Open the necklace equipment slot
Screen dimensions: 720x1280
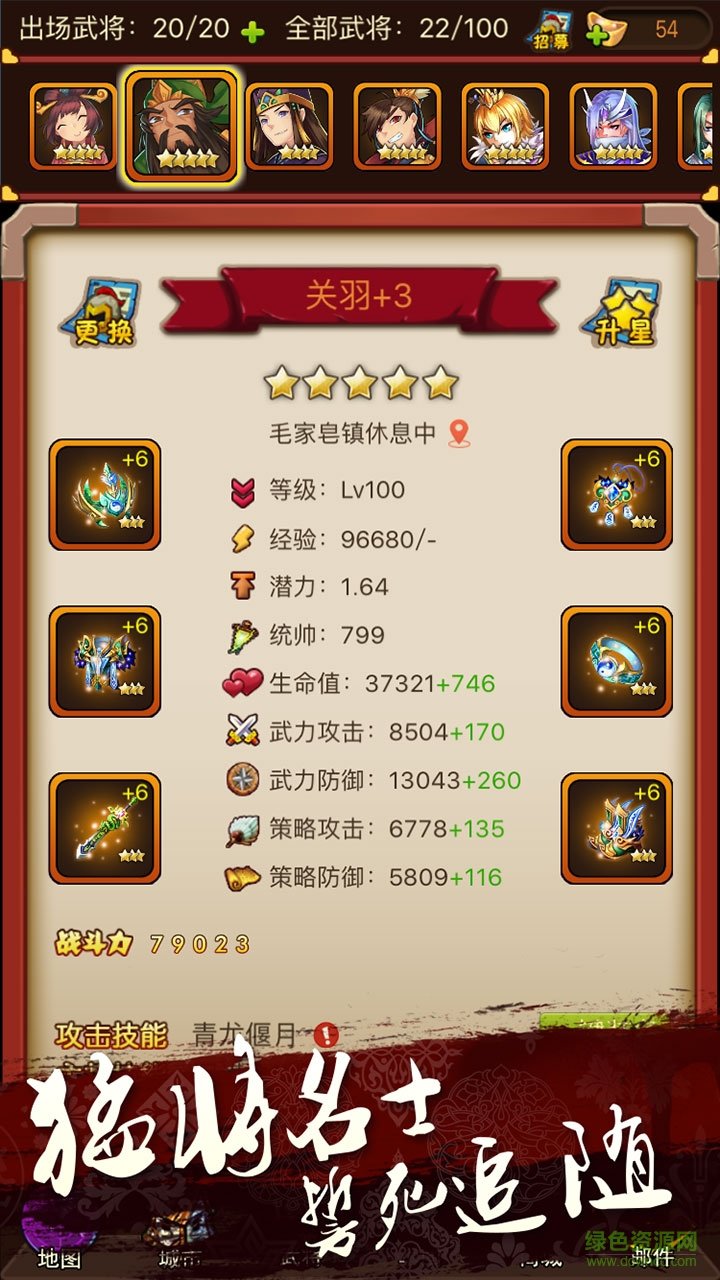[x=616, y=494]
